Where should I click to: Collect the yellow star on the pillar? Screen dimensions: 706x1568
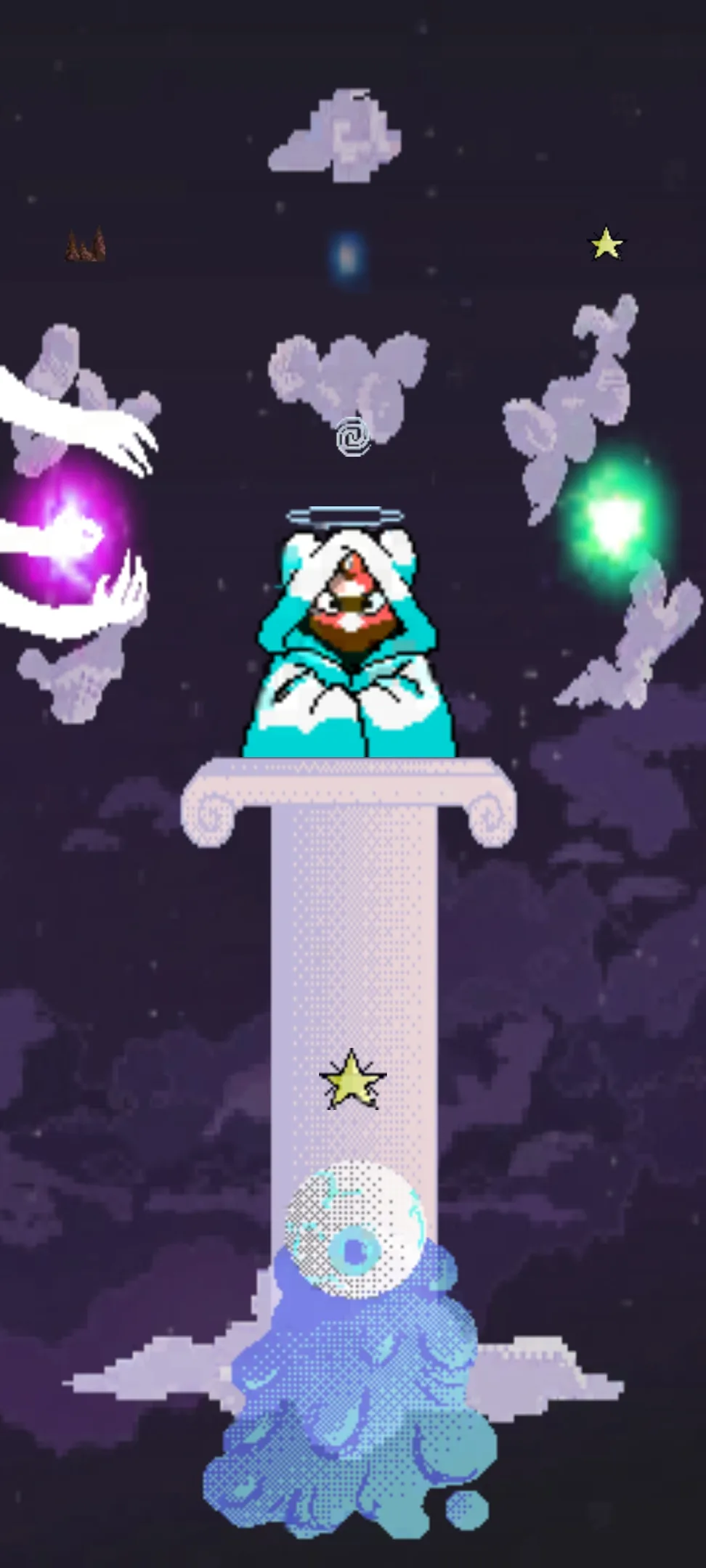click(352, 1080)
